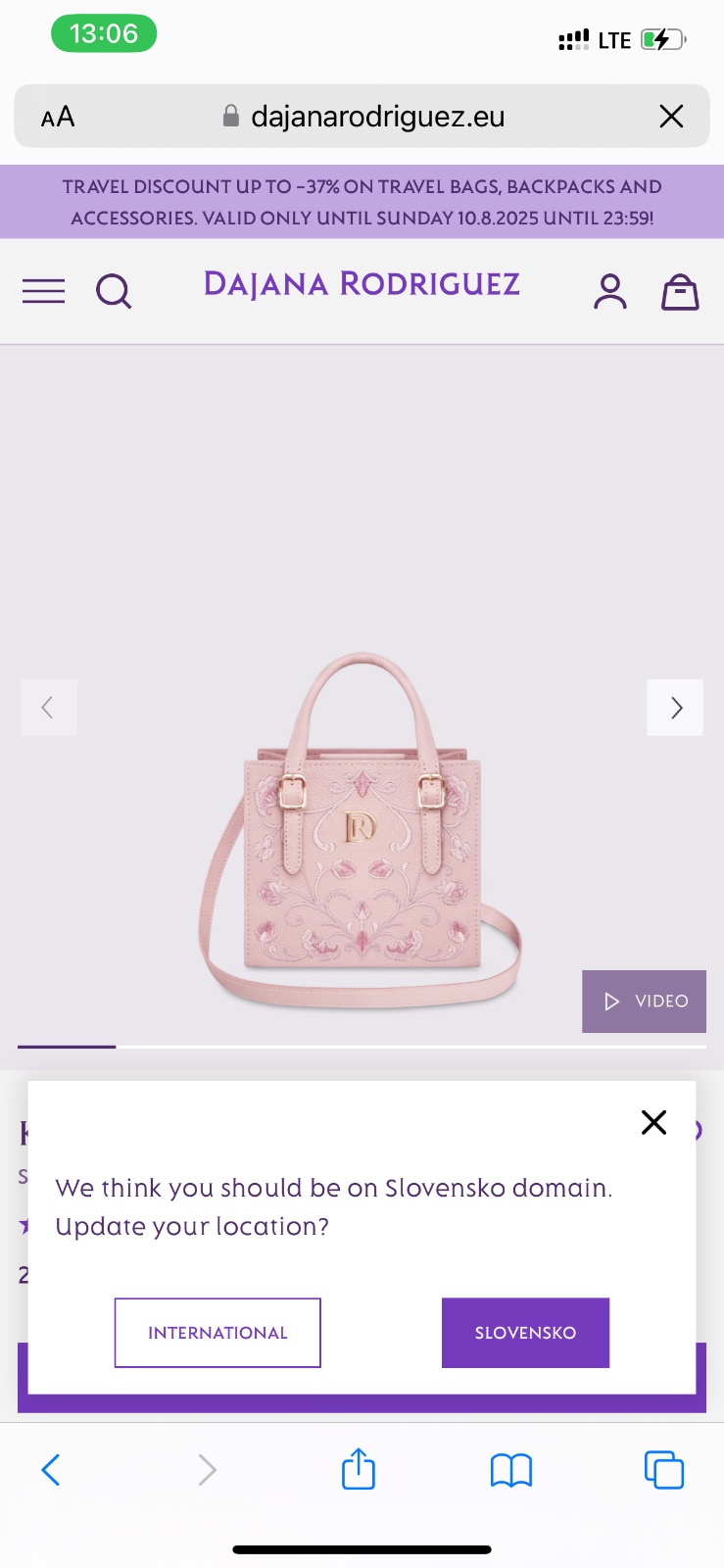This screenshot has height=1568, width=724.
Task: Open Safari reader text size options
Action: 58,117
